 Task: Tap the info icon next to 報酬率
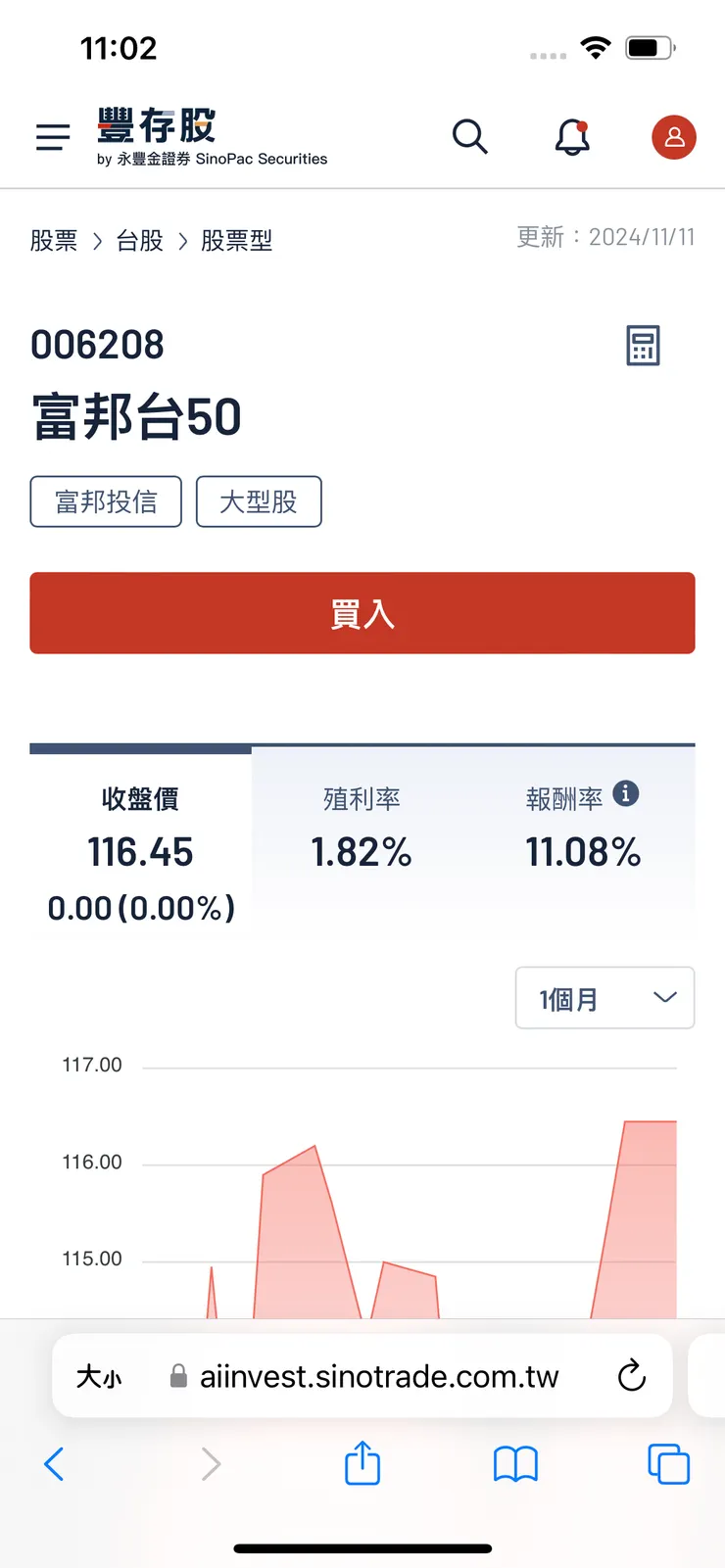[628, 794]
